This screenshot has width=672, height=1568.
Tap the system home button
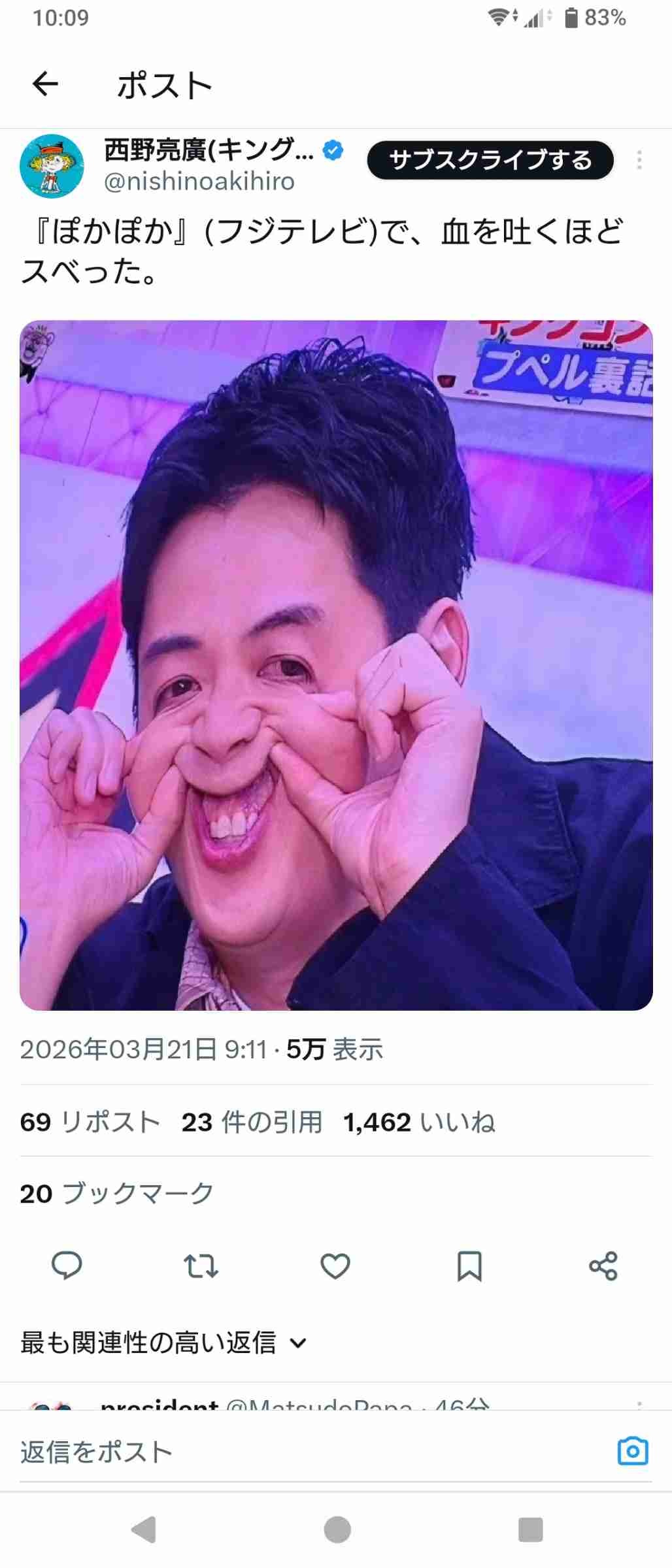pyautogui.click(x=337, y=1529)
